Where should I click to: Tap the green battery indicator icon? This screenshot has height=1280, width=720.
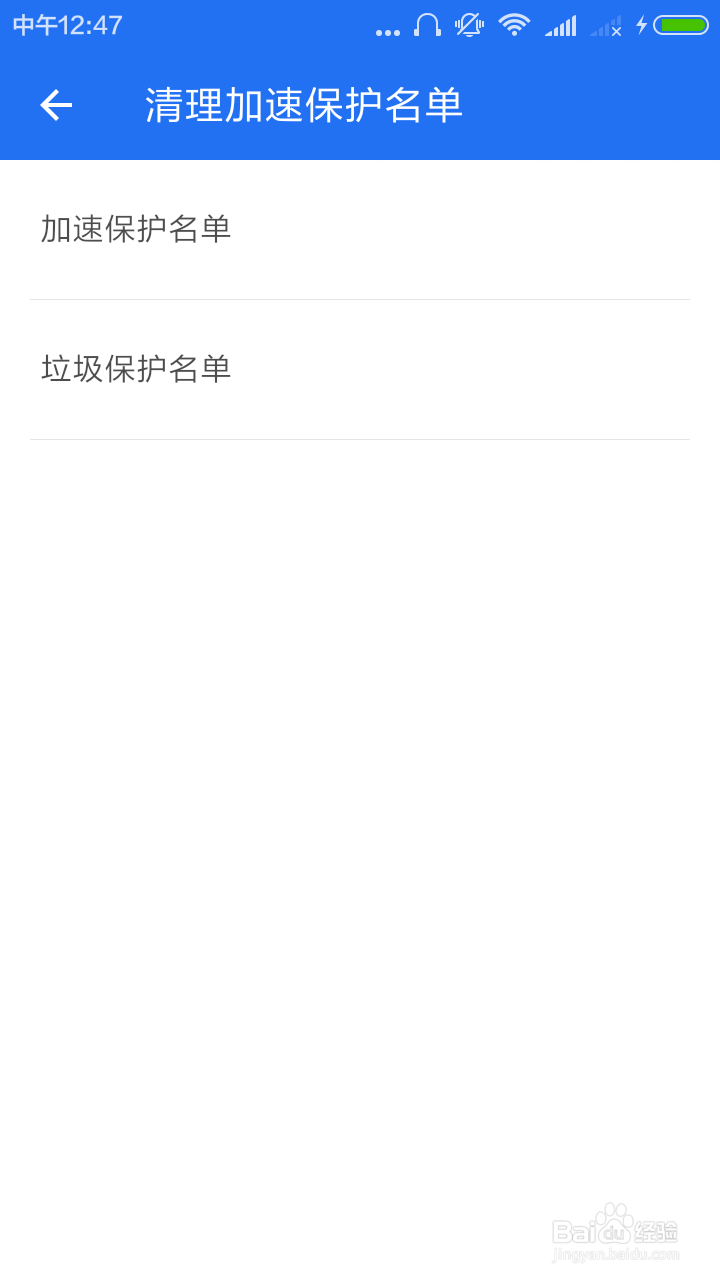pyautogui.click(x=681, y=25)
